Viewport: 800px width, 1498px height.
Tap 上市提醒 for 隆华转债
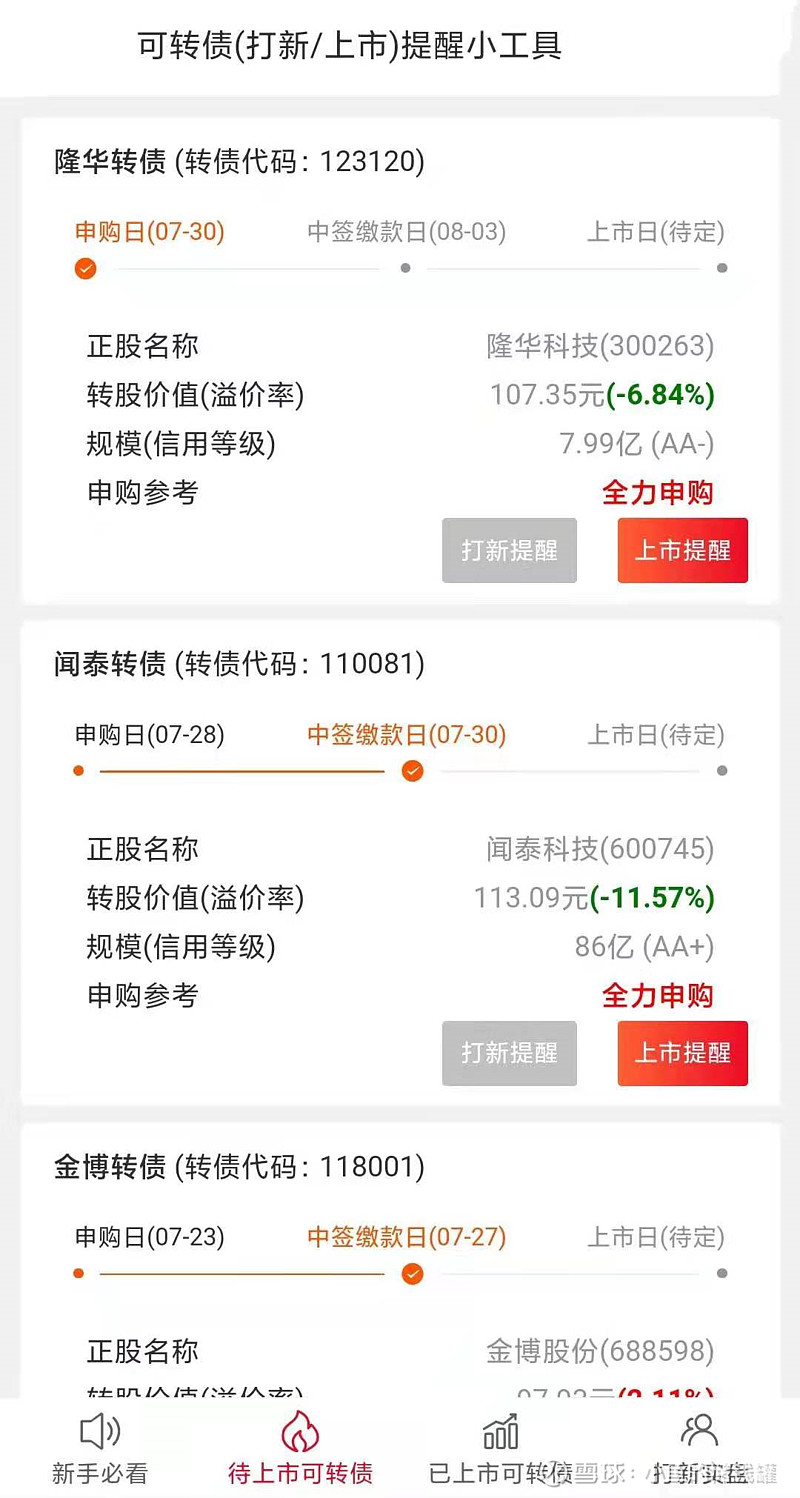pos(683,550)
